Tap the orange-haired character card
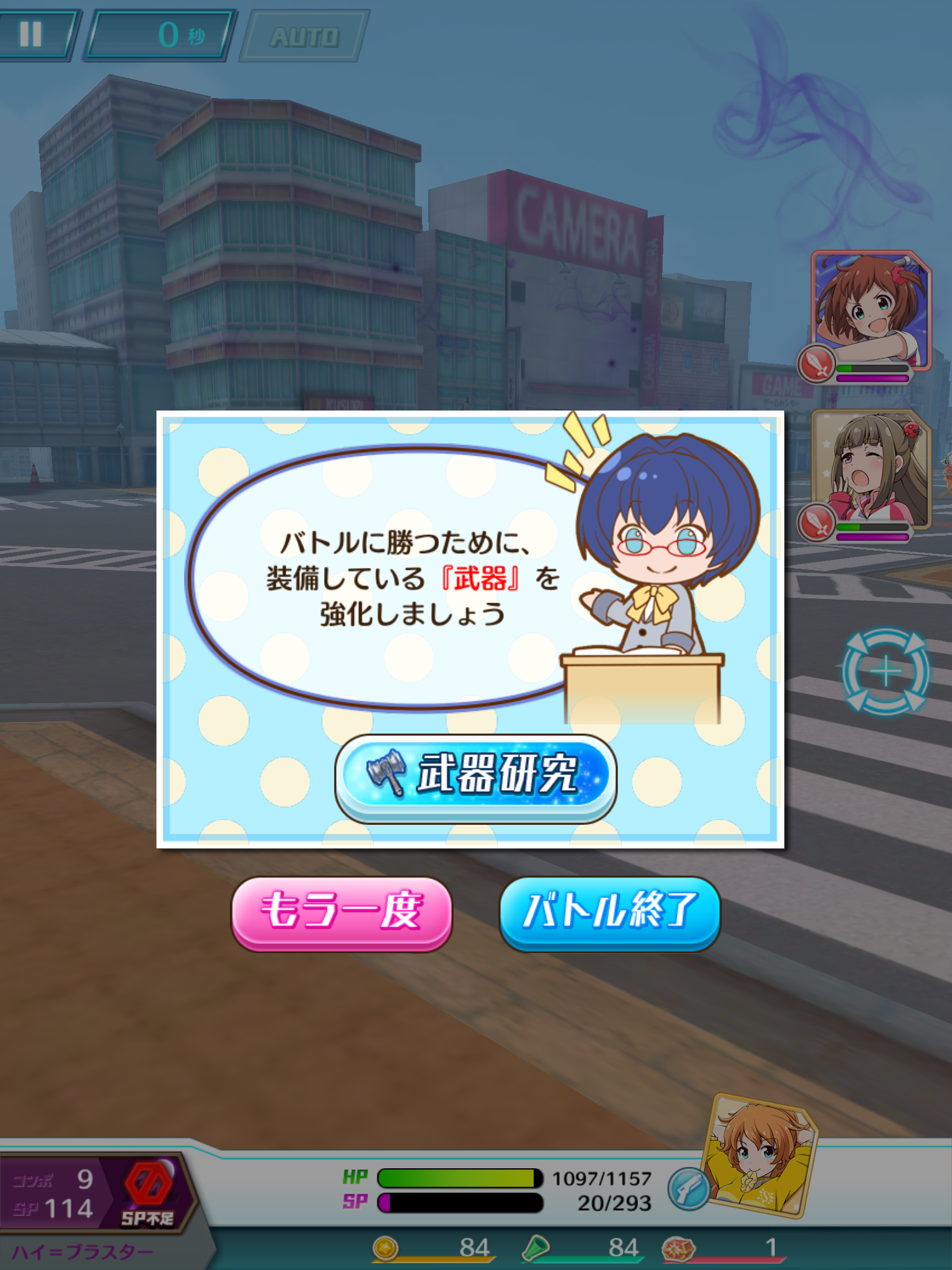Screen dimensions: 952x1270 [x=760, y=1155]
